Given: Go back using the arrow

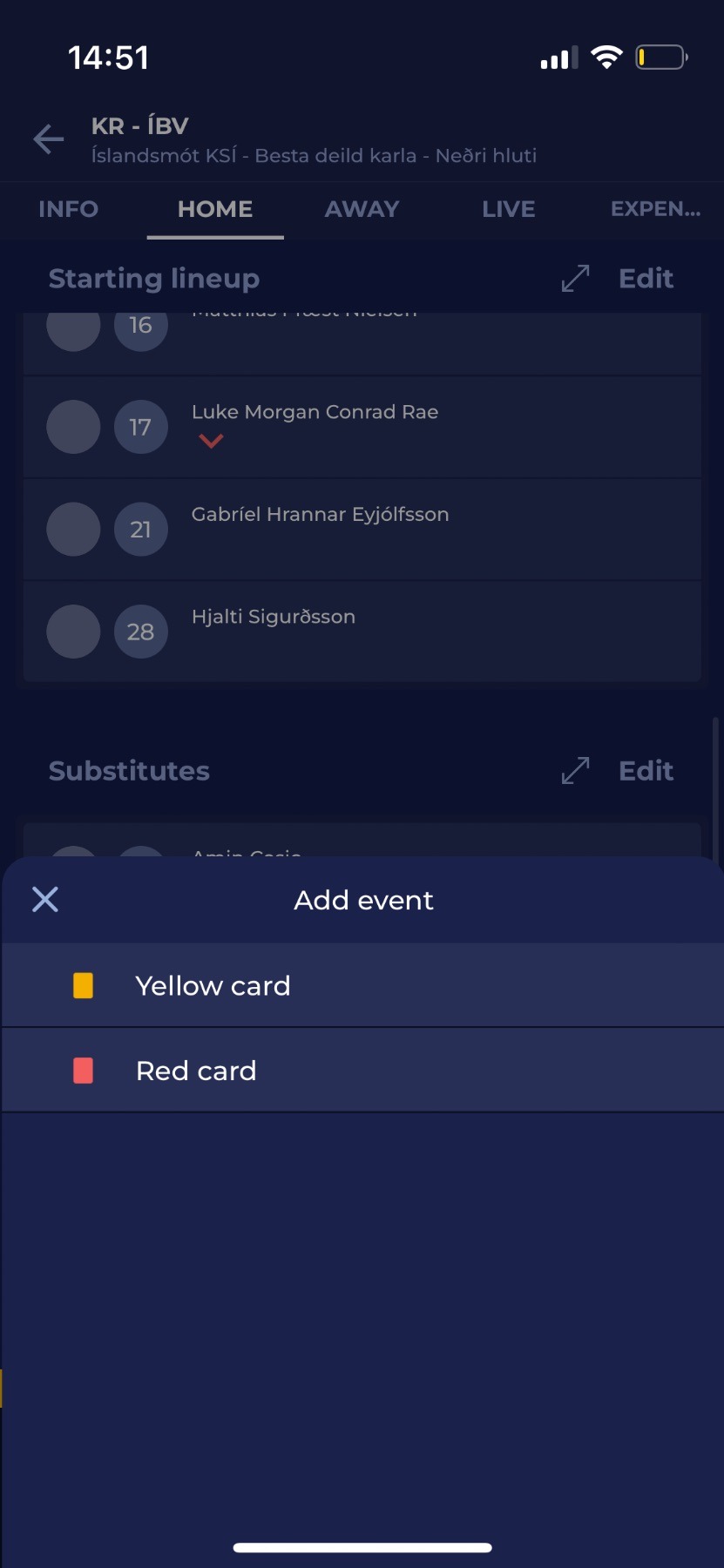Looking at the screenshot, I should (49, 139).
